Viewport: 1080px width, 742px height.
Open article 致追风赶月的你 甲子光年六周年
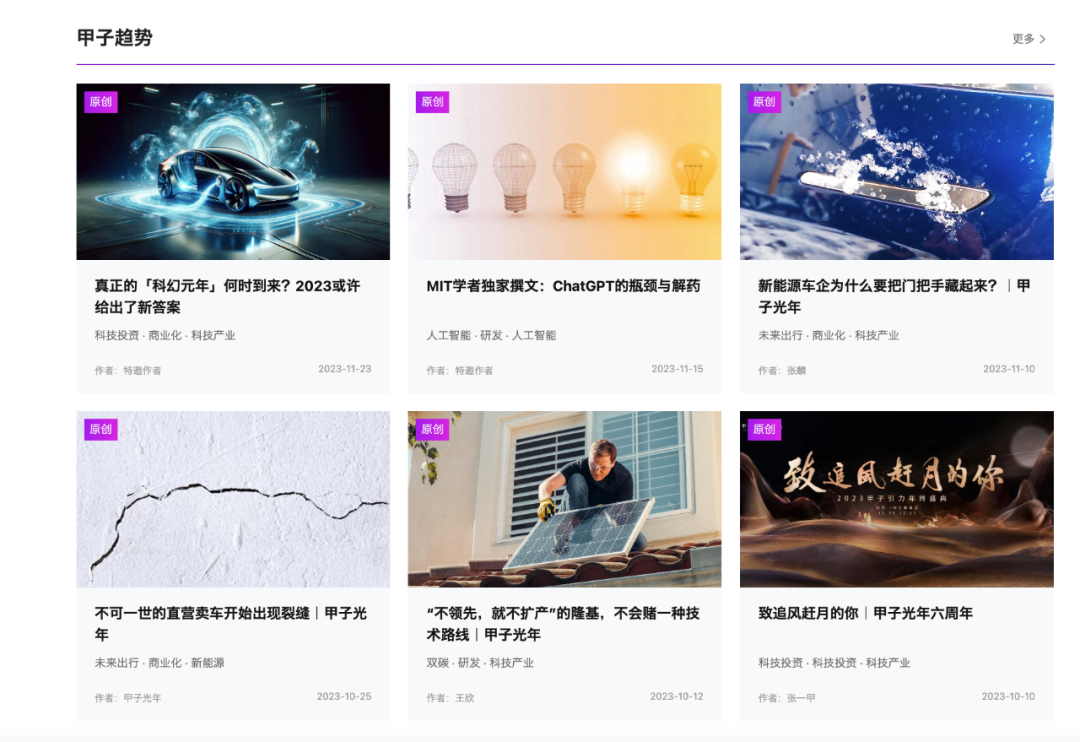[x=865, y=613]
